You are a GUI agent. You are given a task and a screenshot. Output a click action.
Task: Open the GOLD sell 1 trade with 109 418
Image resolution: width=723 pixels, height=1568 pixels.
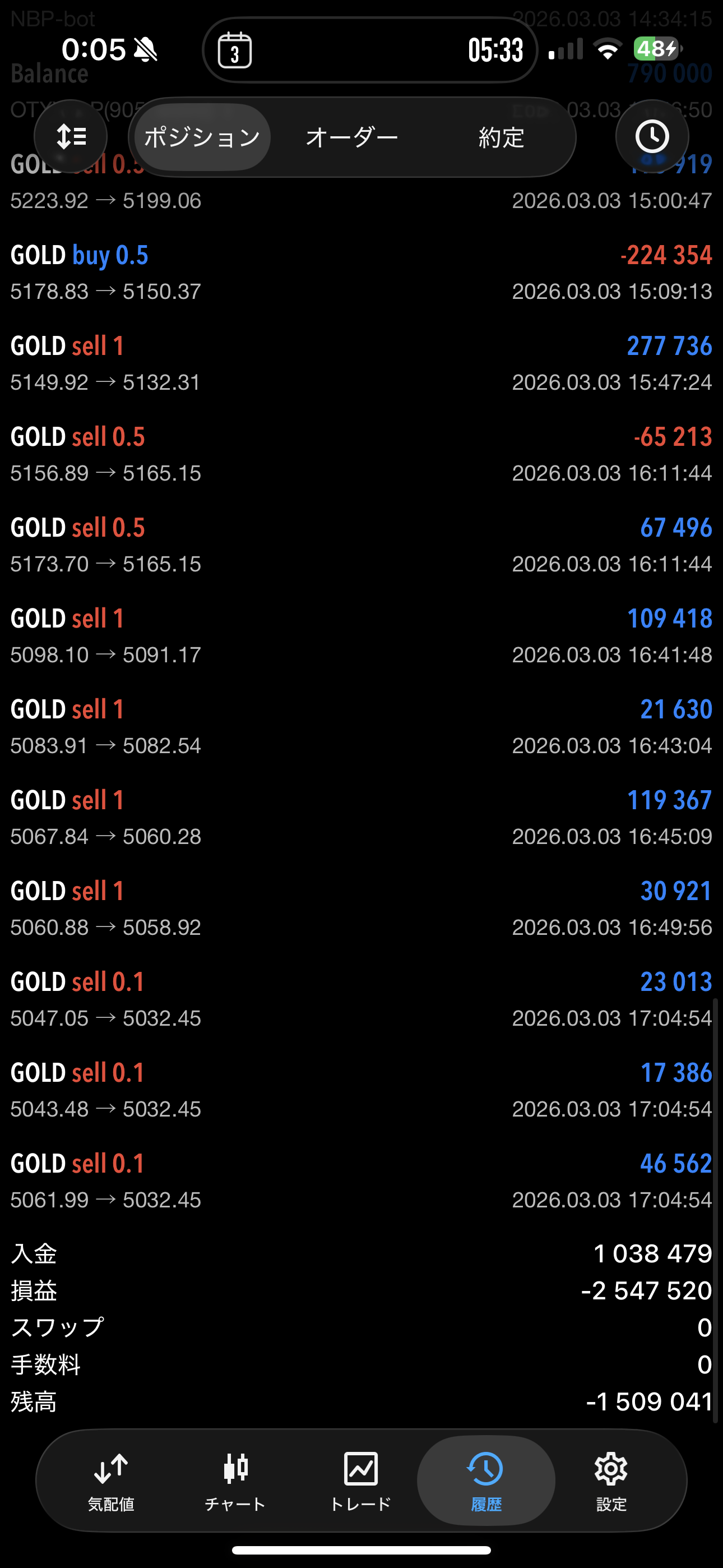[361, 635]
